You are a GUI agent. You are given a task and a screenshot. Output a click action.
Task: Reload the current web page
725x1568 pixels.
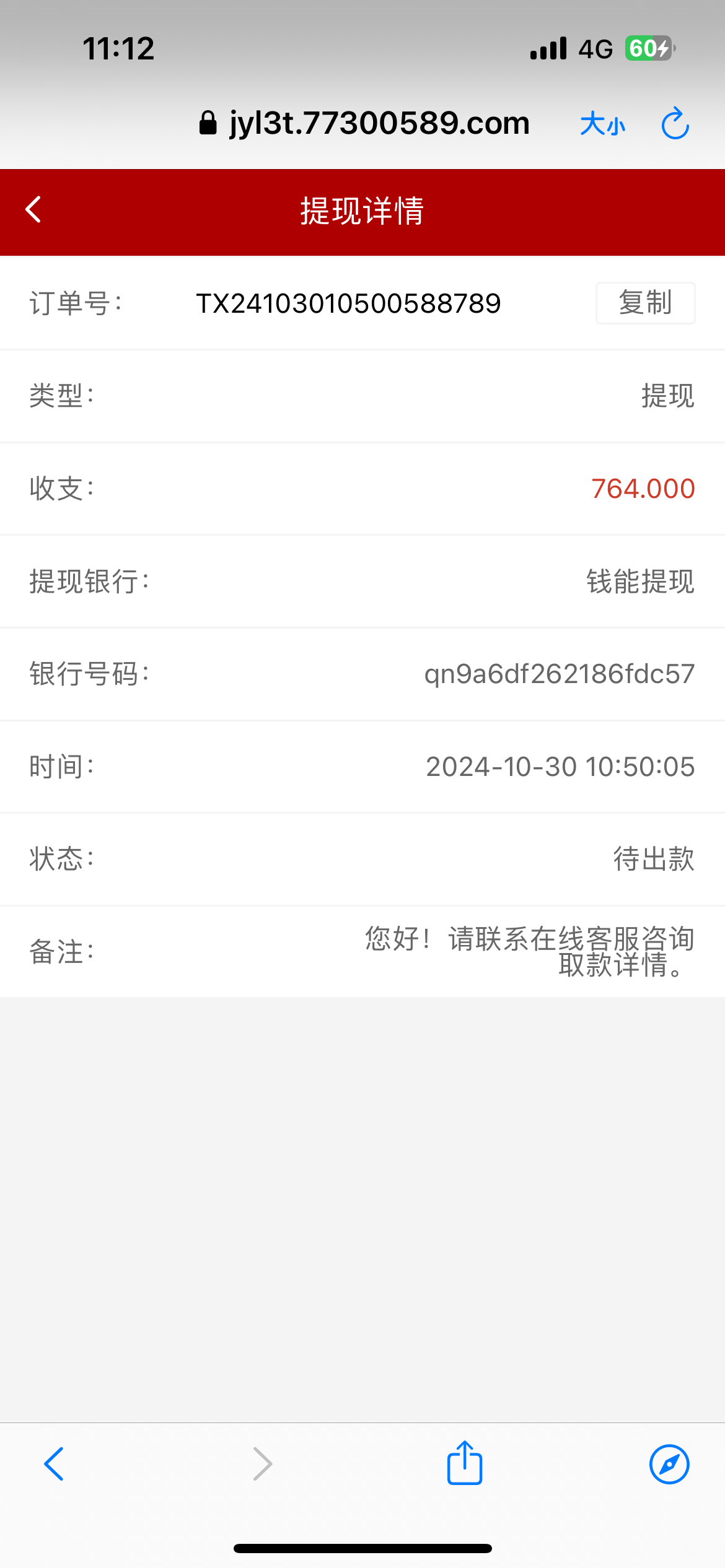[x=675, y=124]
